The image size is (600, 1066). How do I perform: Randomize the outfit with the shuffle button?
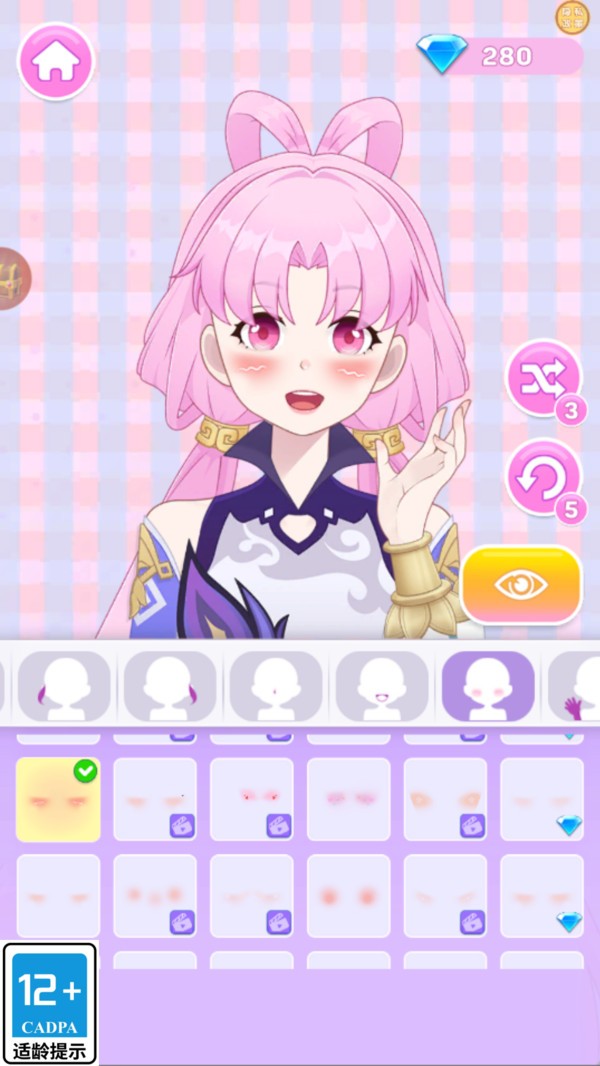544,378
